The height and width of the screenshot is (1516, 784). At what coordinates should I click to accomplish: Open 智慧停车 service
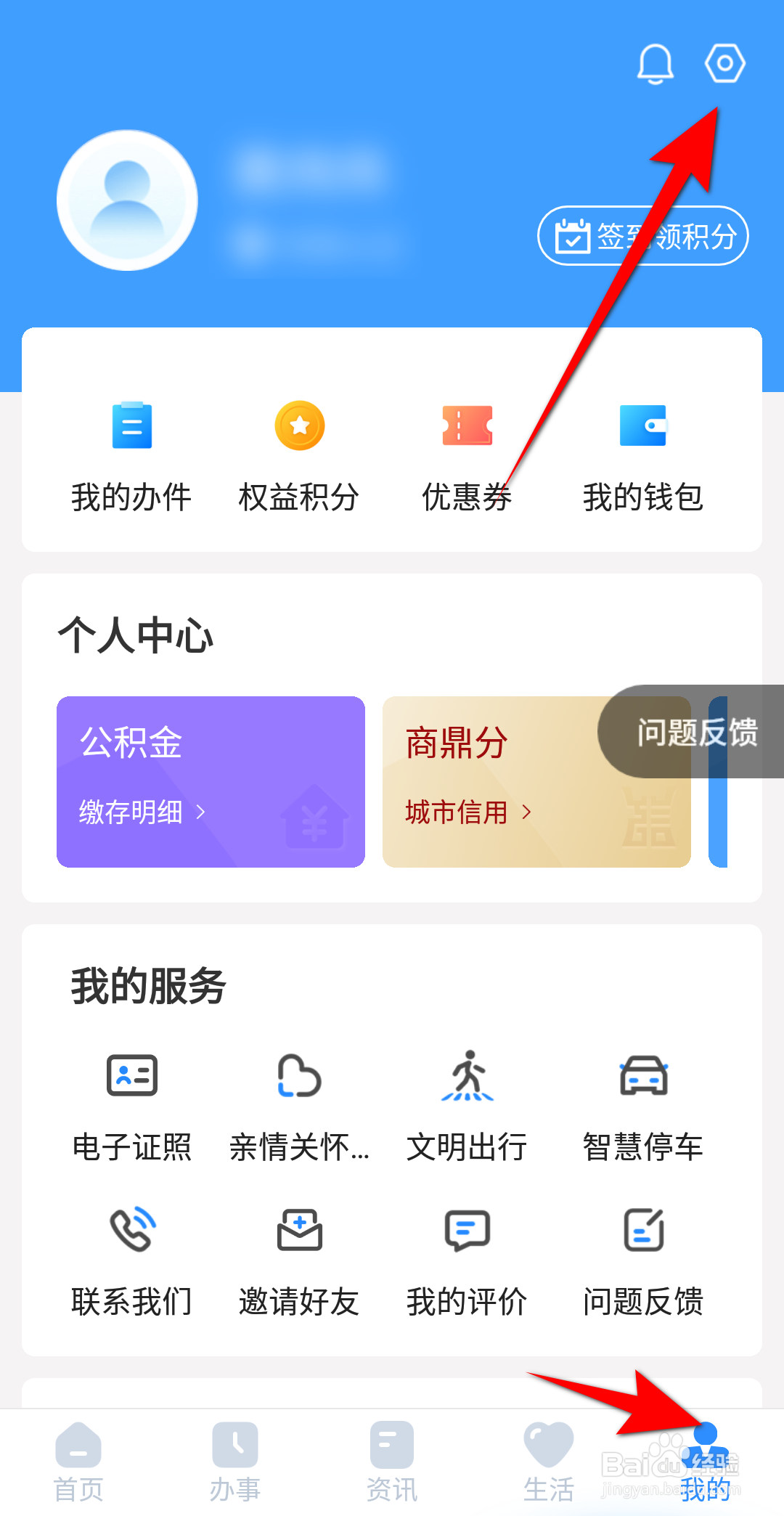pos(643,1107)
